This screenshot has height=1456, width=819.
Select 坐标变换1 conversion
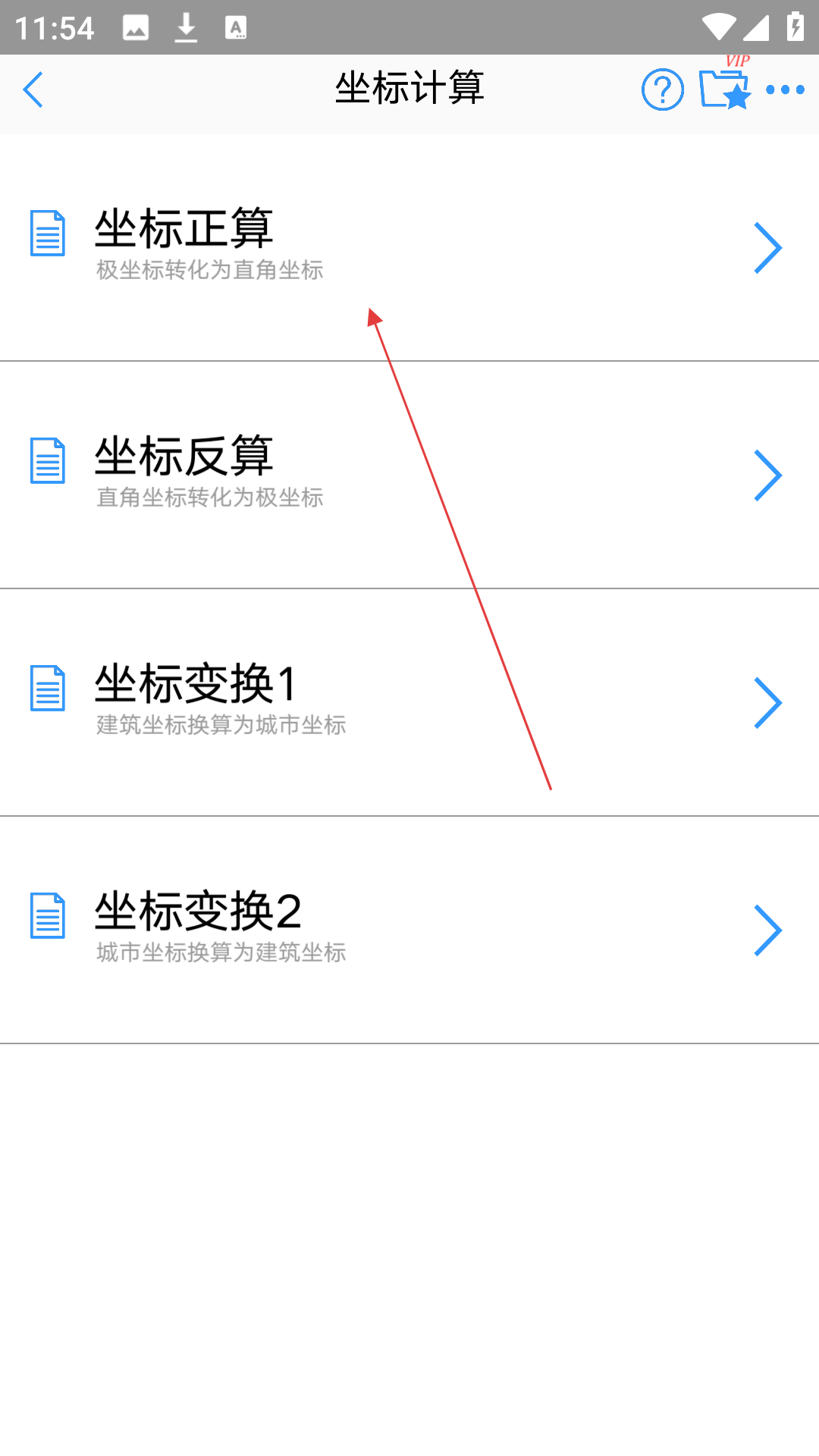(x=409, y=703)
